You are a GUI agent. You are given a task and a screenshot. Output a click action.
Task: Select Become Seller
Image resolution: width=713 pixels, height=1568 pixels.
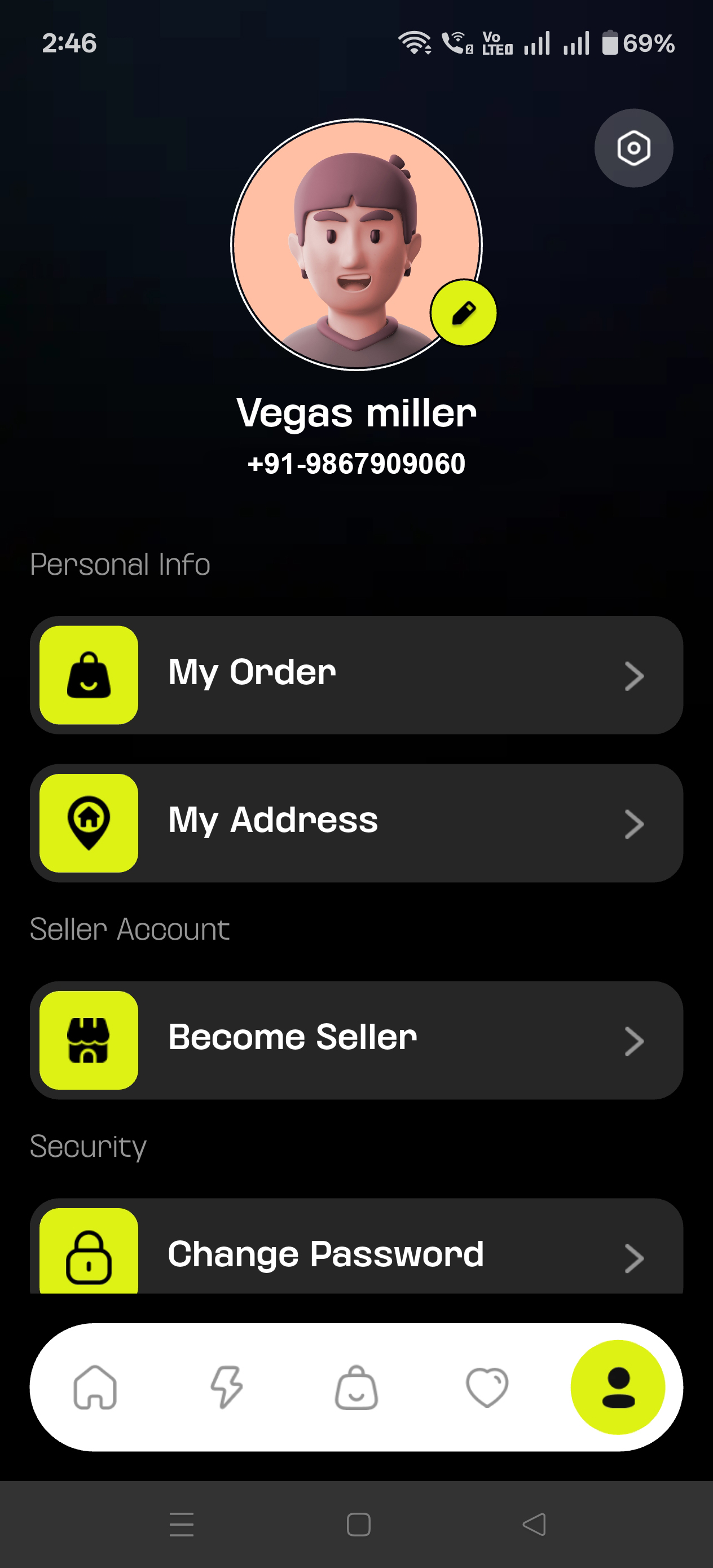pos(356,1040)
